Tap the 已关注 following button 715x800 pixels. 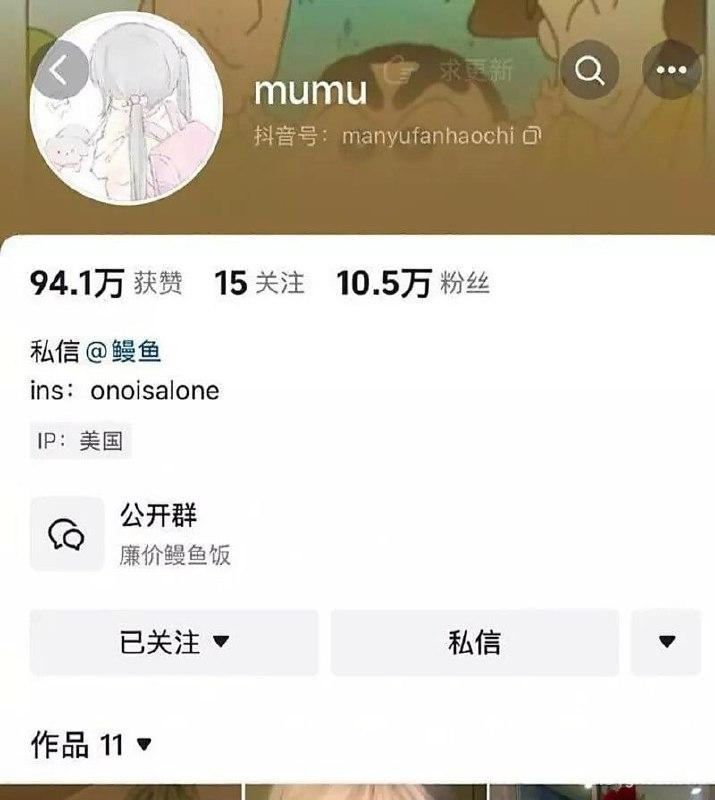pos(174,642)
